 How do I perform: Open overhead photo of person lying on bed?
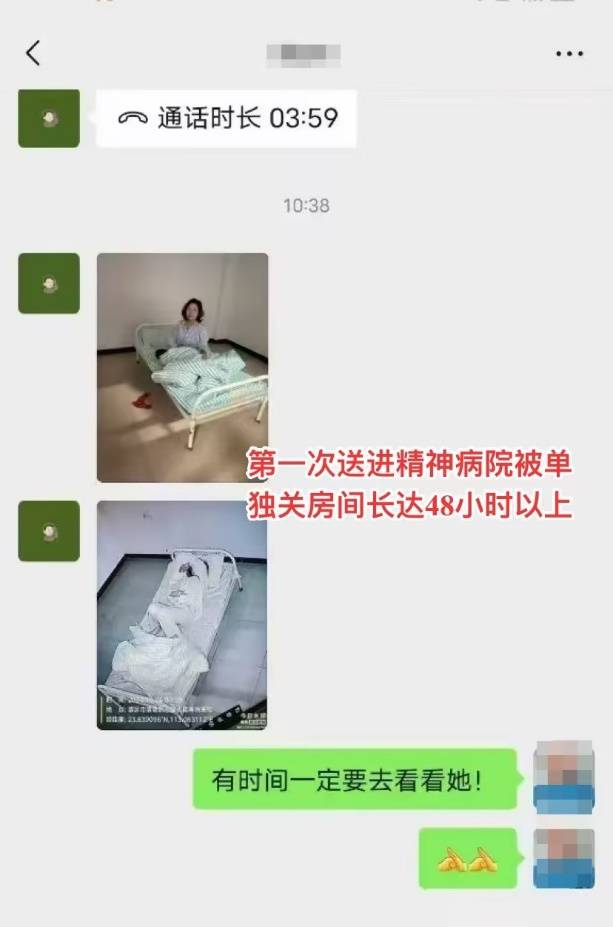pos(182,615)
